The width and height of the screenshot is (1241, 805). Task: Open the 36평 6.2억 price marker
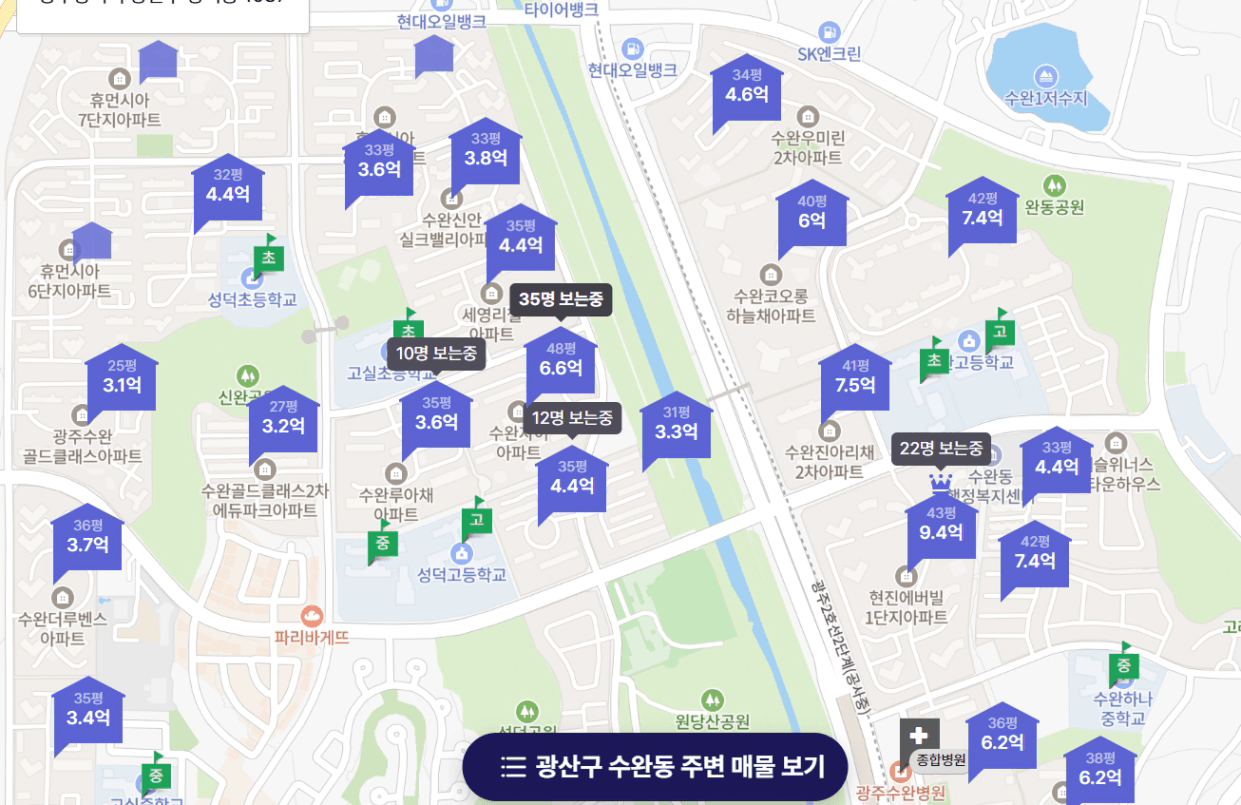tap(1002, 737)
